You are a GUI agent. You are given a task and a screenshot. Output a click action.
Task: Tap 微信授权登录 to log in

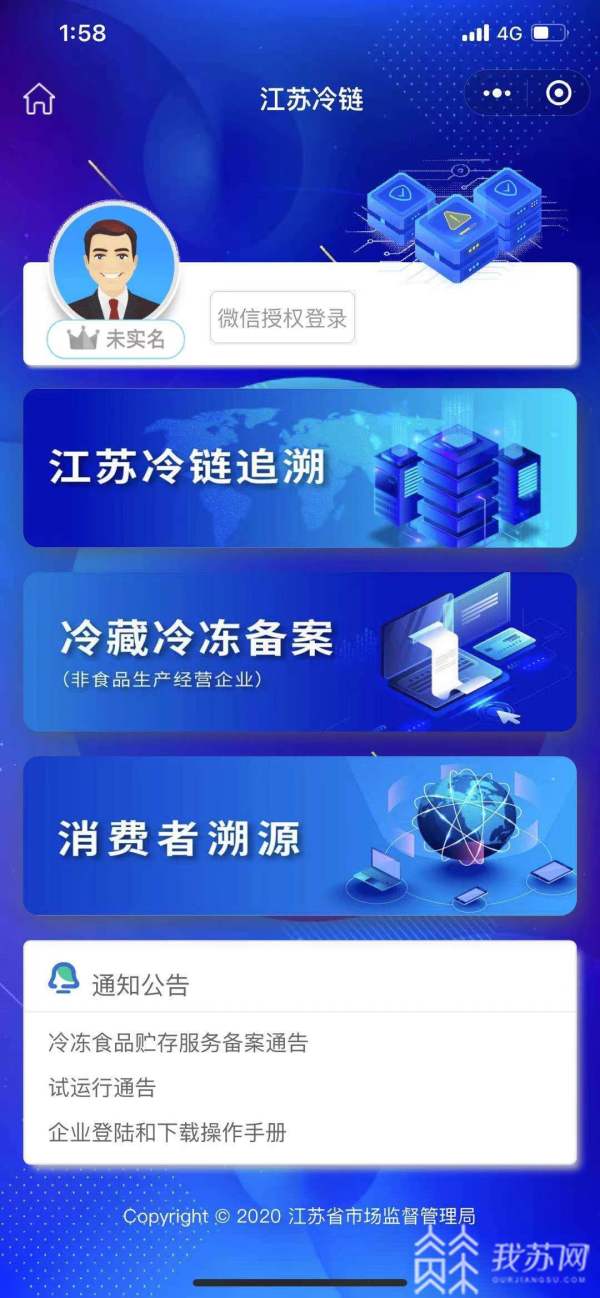coord(282,318)
